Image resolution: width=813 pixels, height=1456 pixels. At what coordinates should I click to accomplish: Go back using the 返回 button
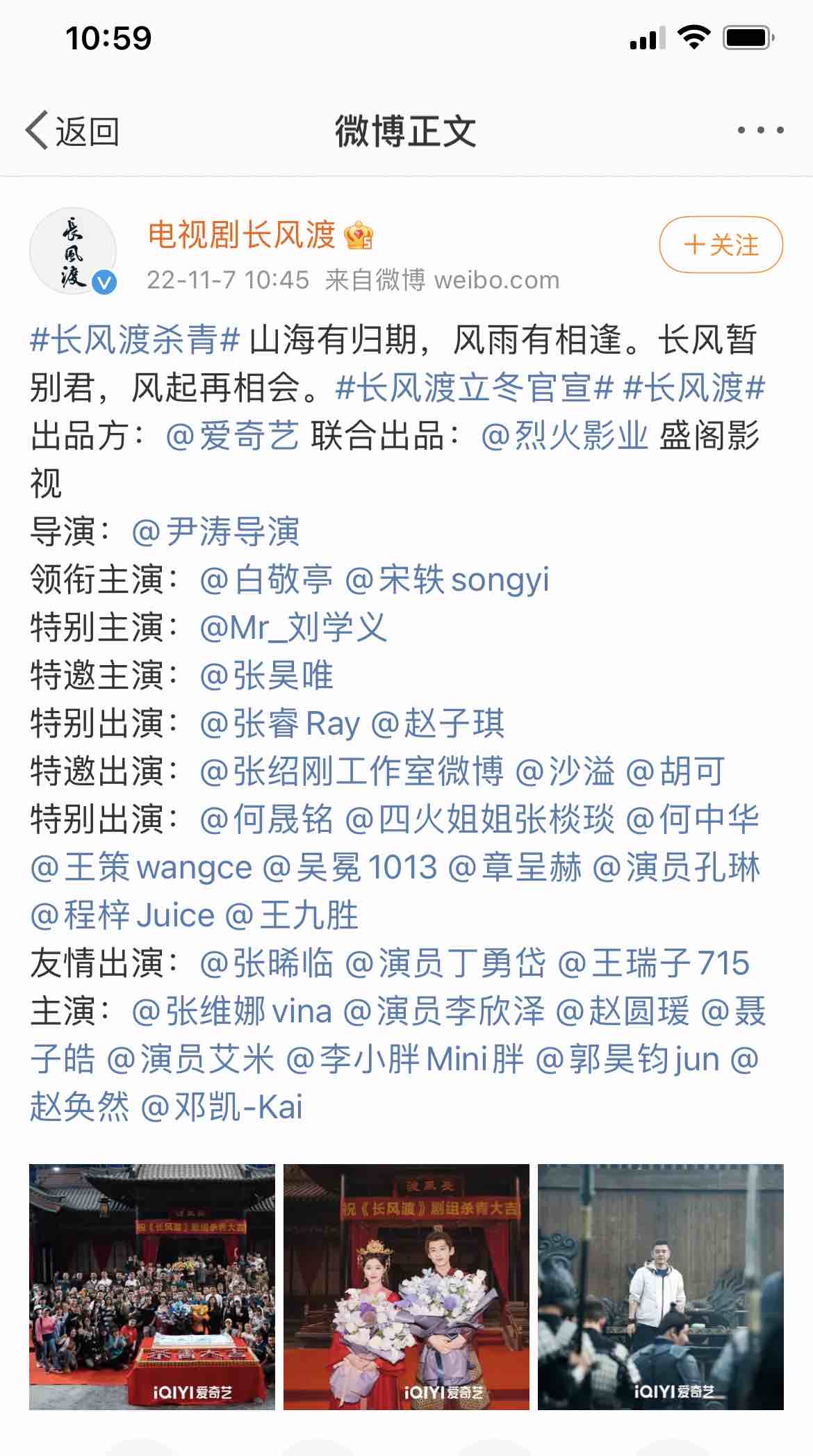72,131
